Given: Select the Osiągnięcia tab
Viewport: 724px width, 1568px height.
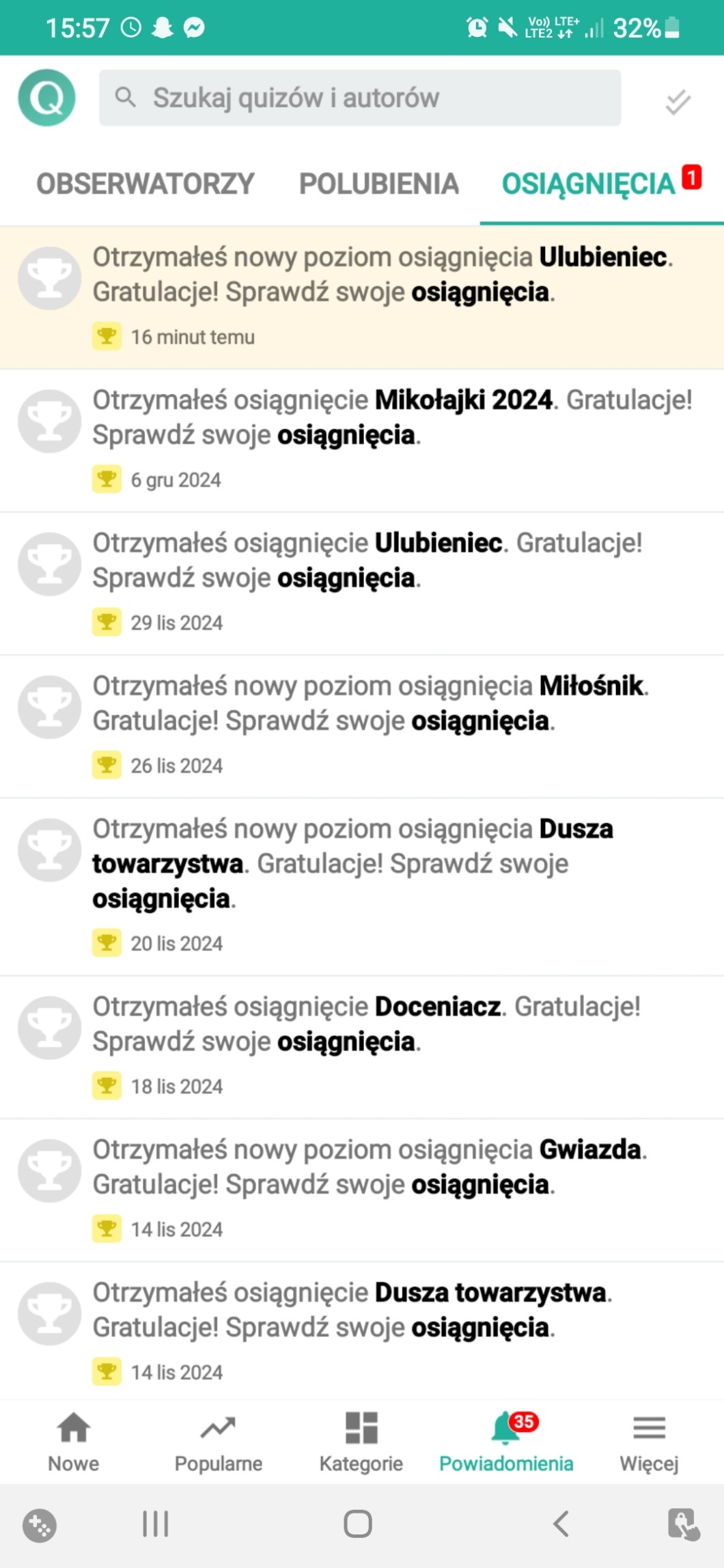Looking at the screenshot, I should tap(589, 184).
